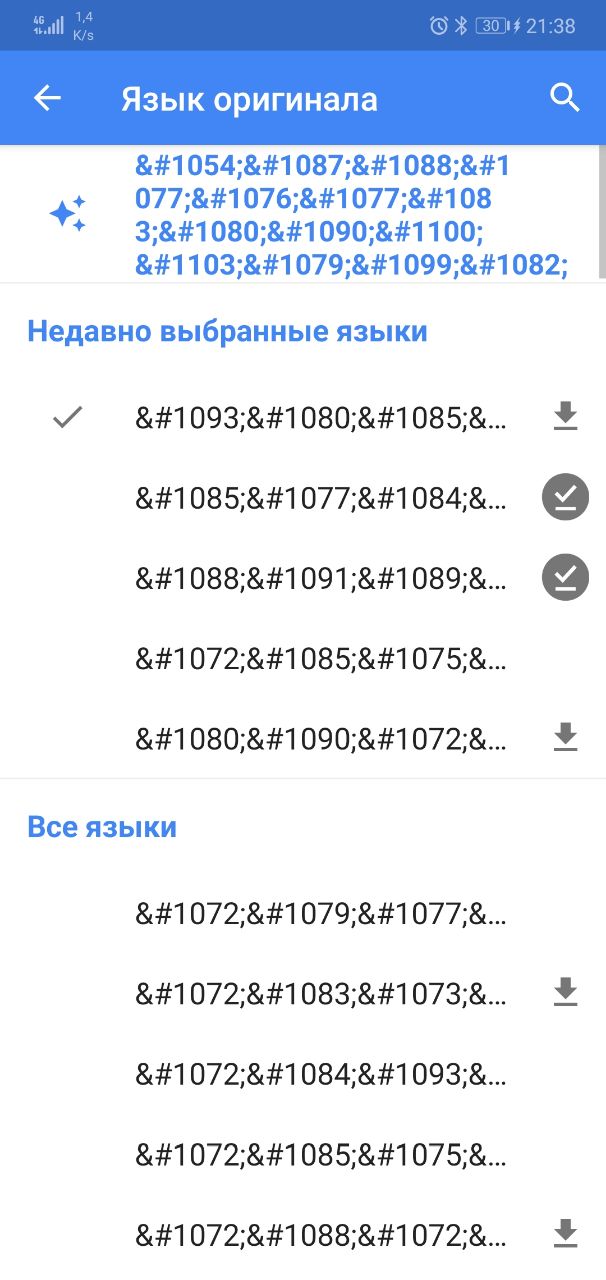Select recent language starting &#1088;&#1091;&#1089;

coord(320,578)
